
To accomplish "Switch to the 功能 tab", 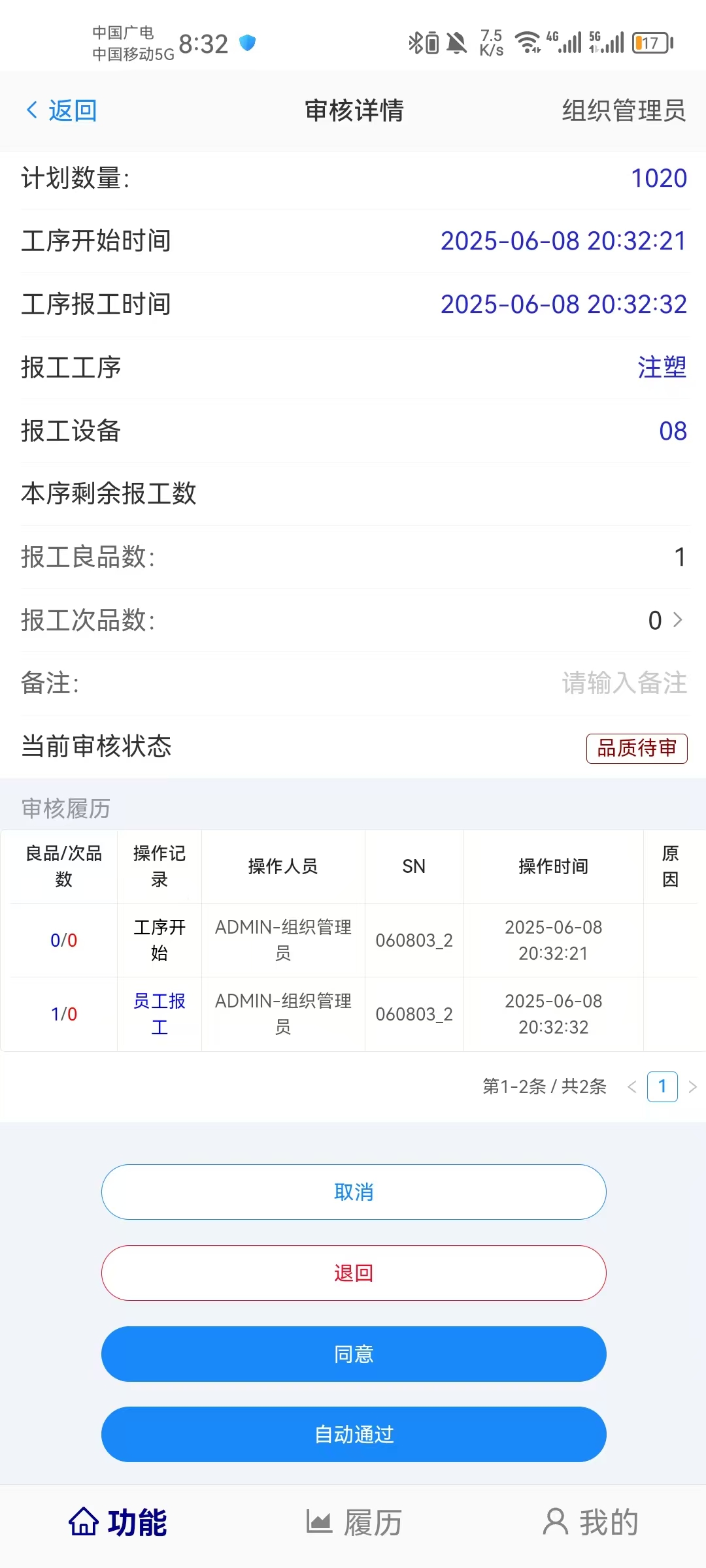I will click(118, 1522).
